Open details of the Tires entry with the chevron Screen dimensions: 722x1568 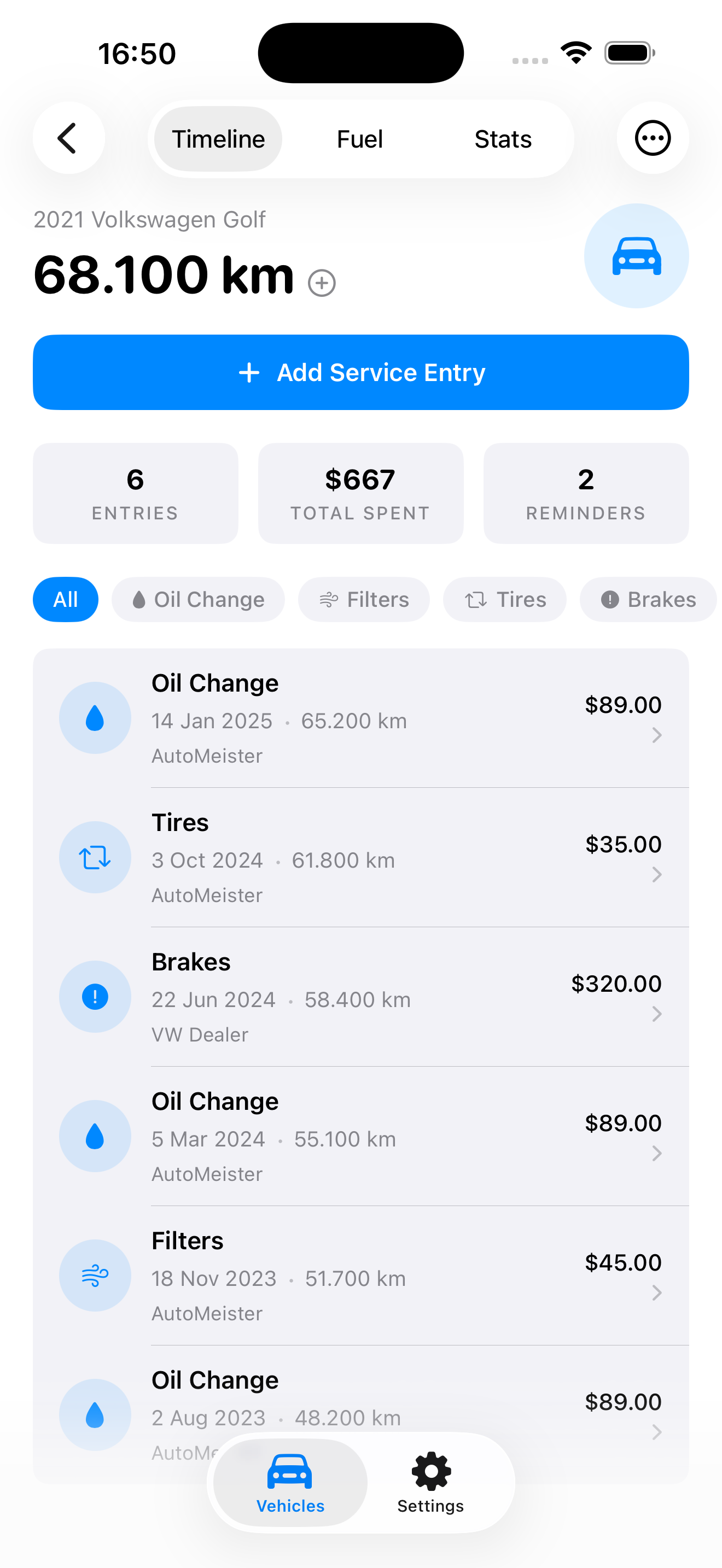(x=656, y=875)
